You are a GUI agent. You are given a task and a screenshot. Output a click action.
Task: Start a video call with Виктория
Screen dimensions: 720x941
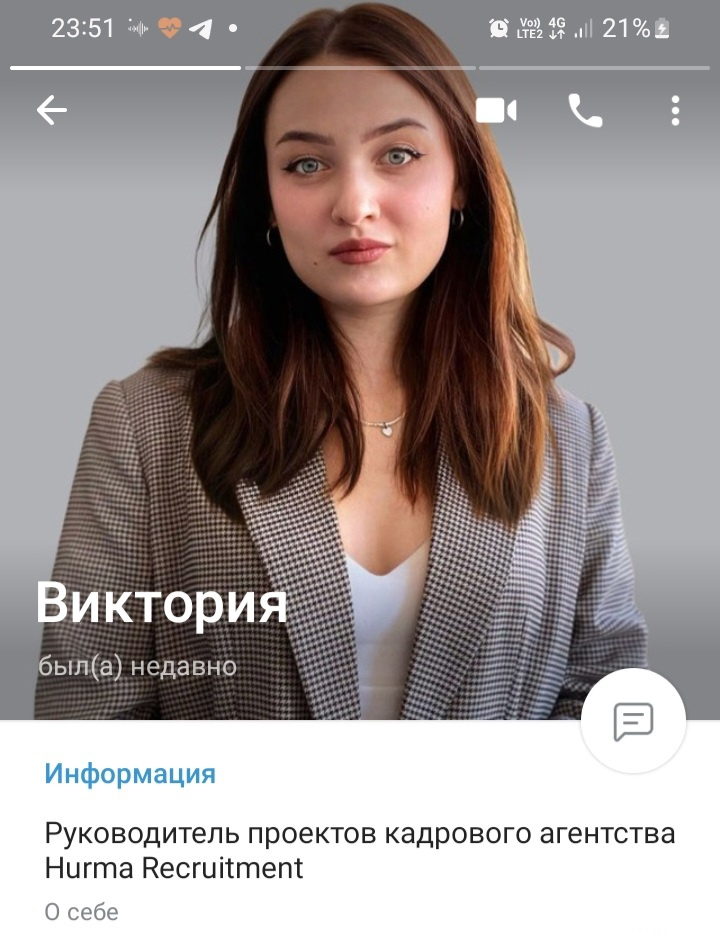(496, 110)
